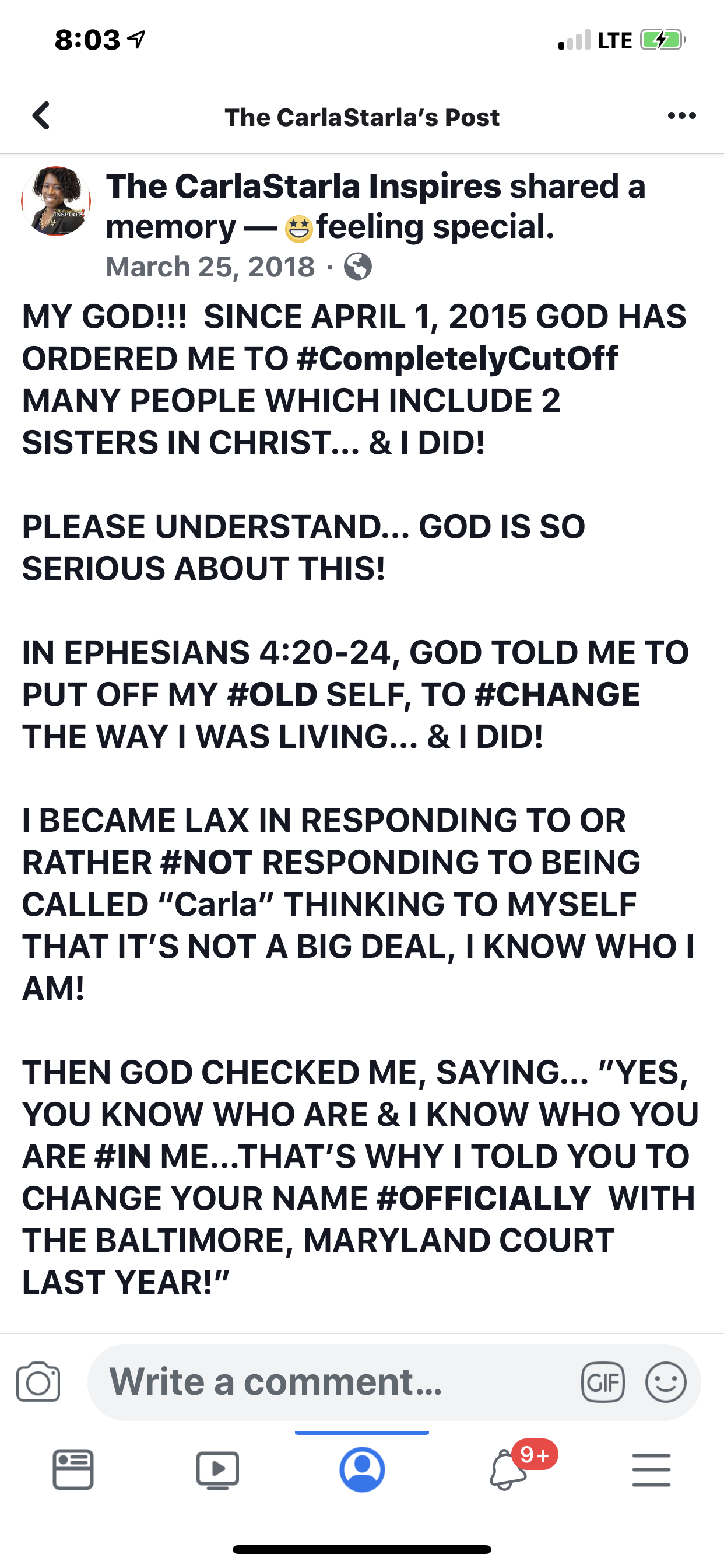Open the #OLD hashtag
The height and width of the screenshot is (1568, 724).
(271, 695)
